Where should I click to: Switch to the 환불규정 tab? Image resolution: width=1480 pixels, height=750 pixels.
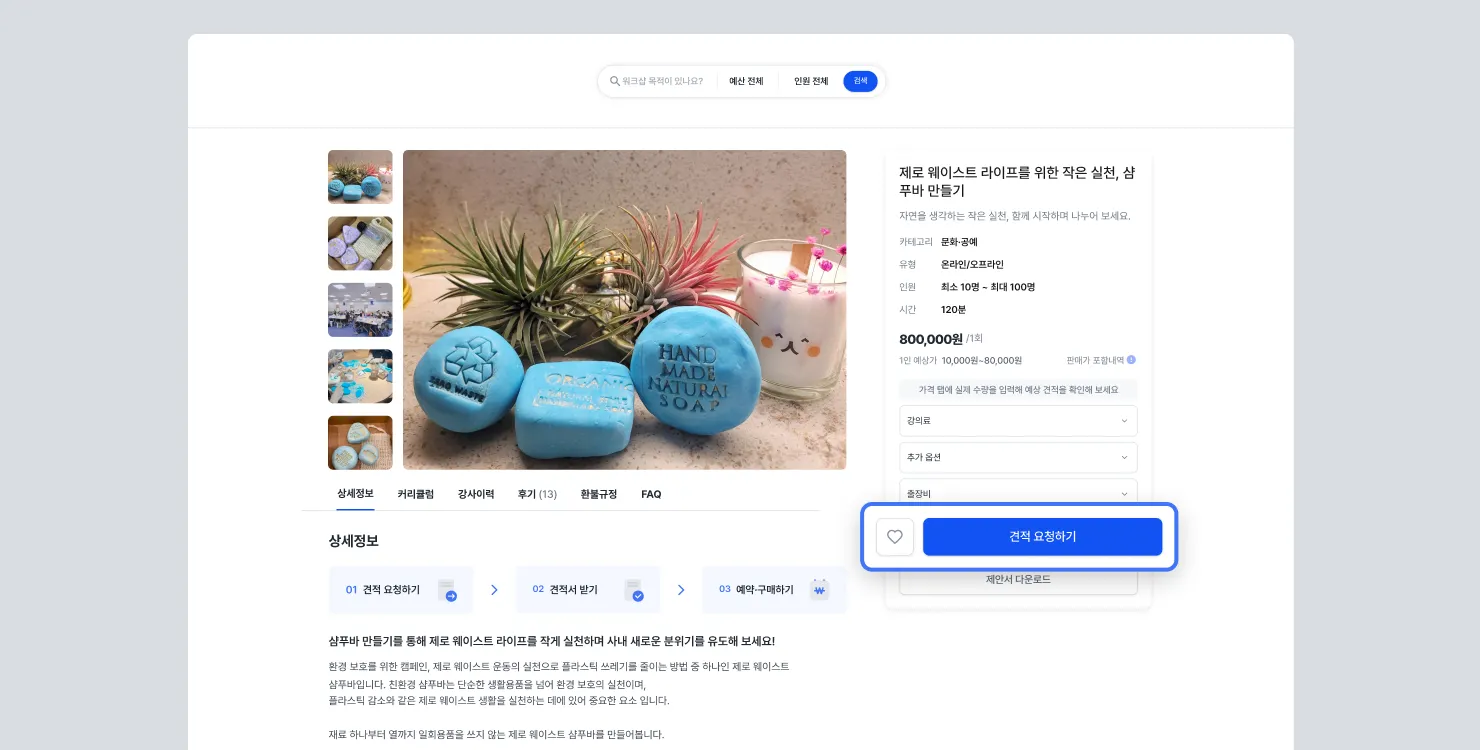click(x=599, y=494)
